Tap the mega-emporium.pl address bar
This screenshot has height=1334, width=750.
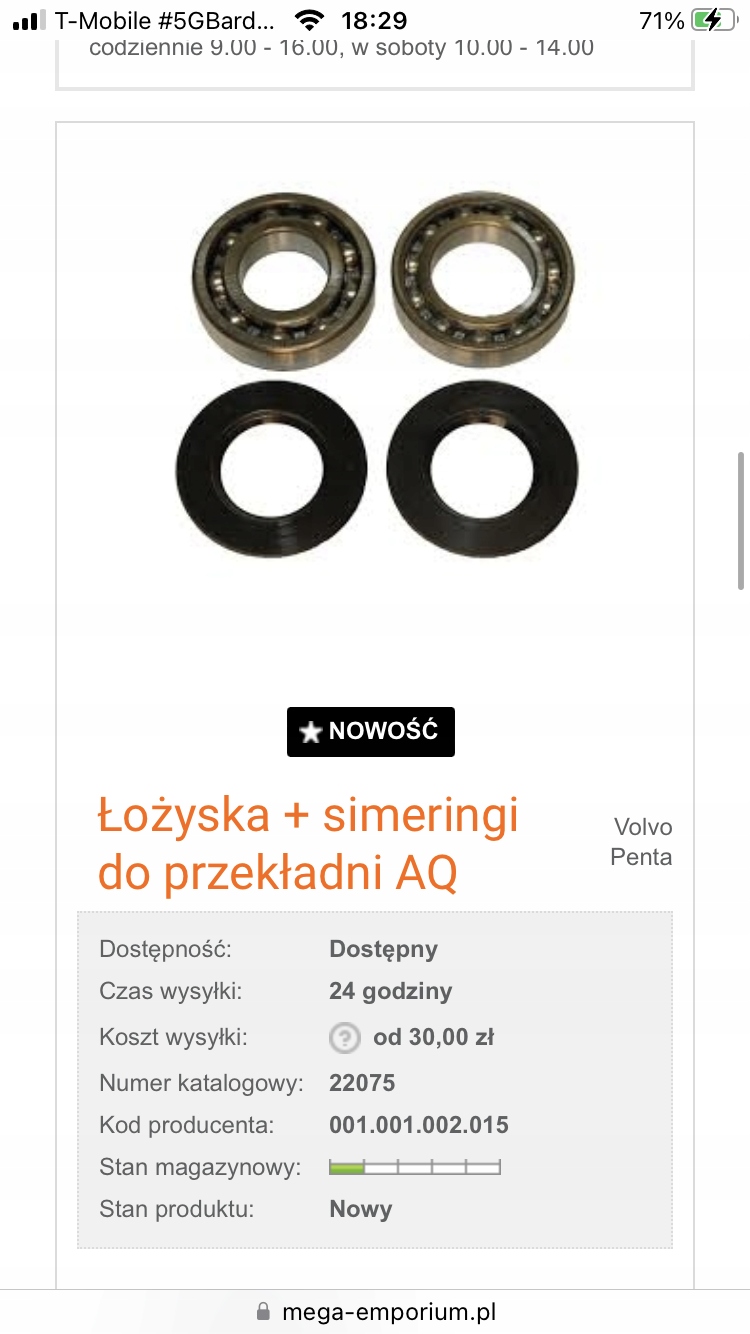(375, 1311)
